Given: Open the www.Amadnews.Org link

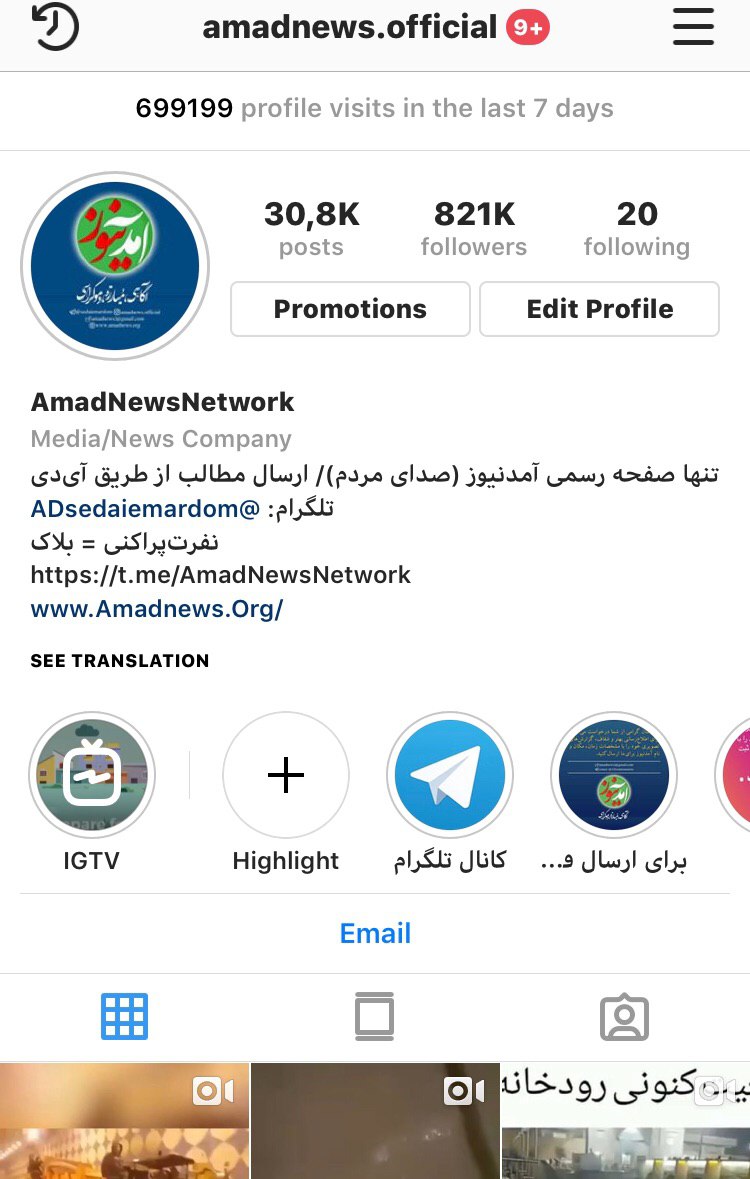Looking at the screenshot, I should [x=157, y=609].
